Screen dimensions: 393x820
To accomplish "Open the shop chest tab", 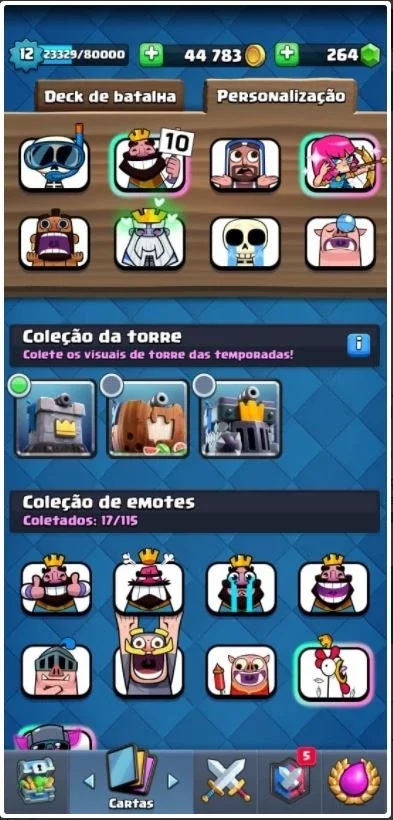I will coord(36,782).
